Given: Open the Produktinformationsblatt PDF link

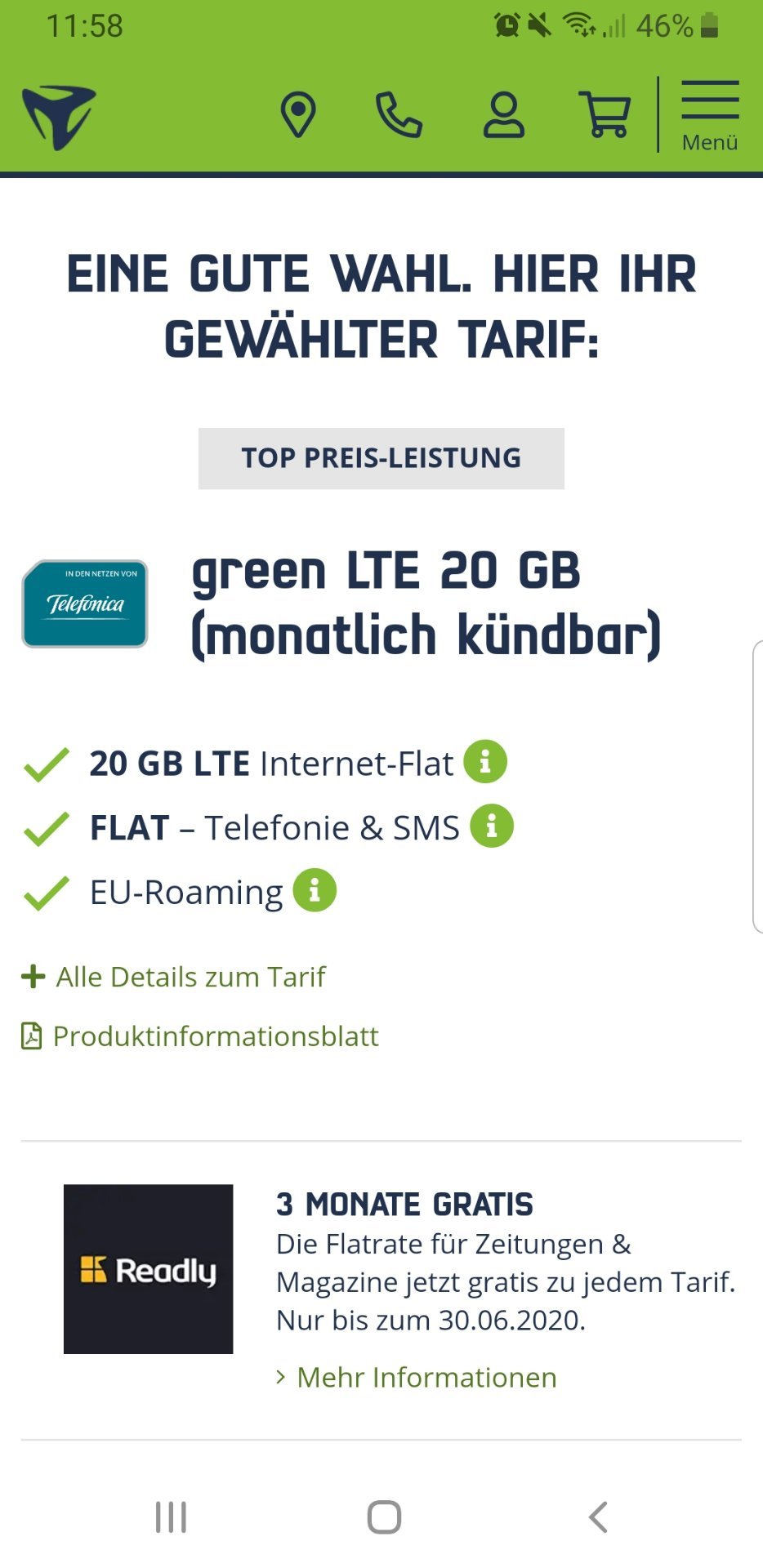Looking at the screenshot, I should point(200,1036).
